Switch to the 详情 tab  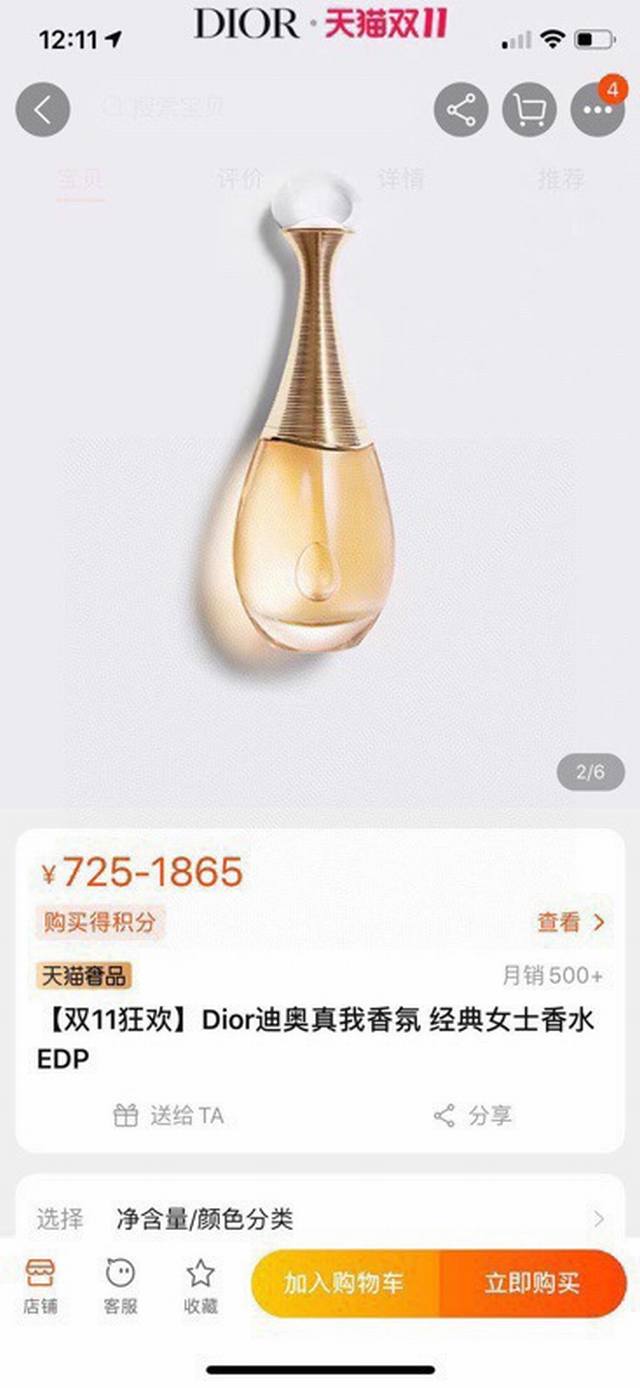coord(400,180)
